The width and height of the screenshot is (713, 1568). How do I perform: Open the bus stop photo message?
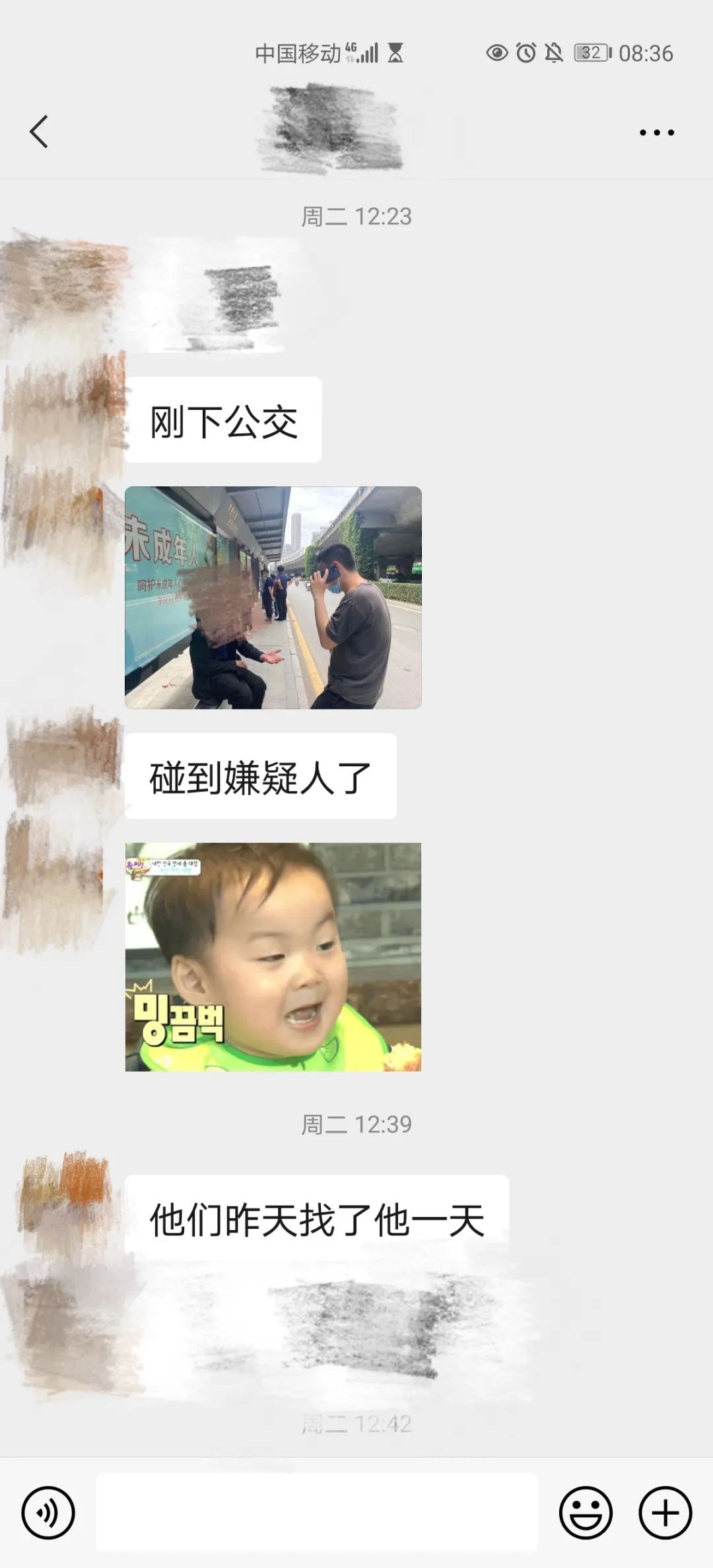pos(273,597)
